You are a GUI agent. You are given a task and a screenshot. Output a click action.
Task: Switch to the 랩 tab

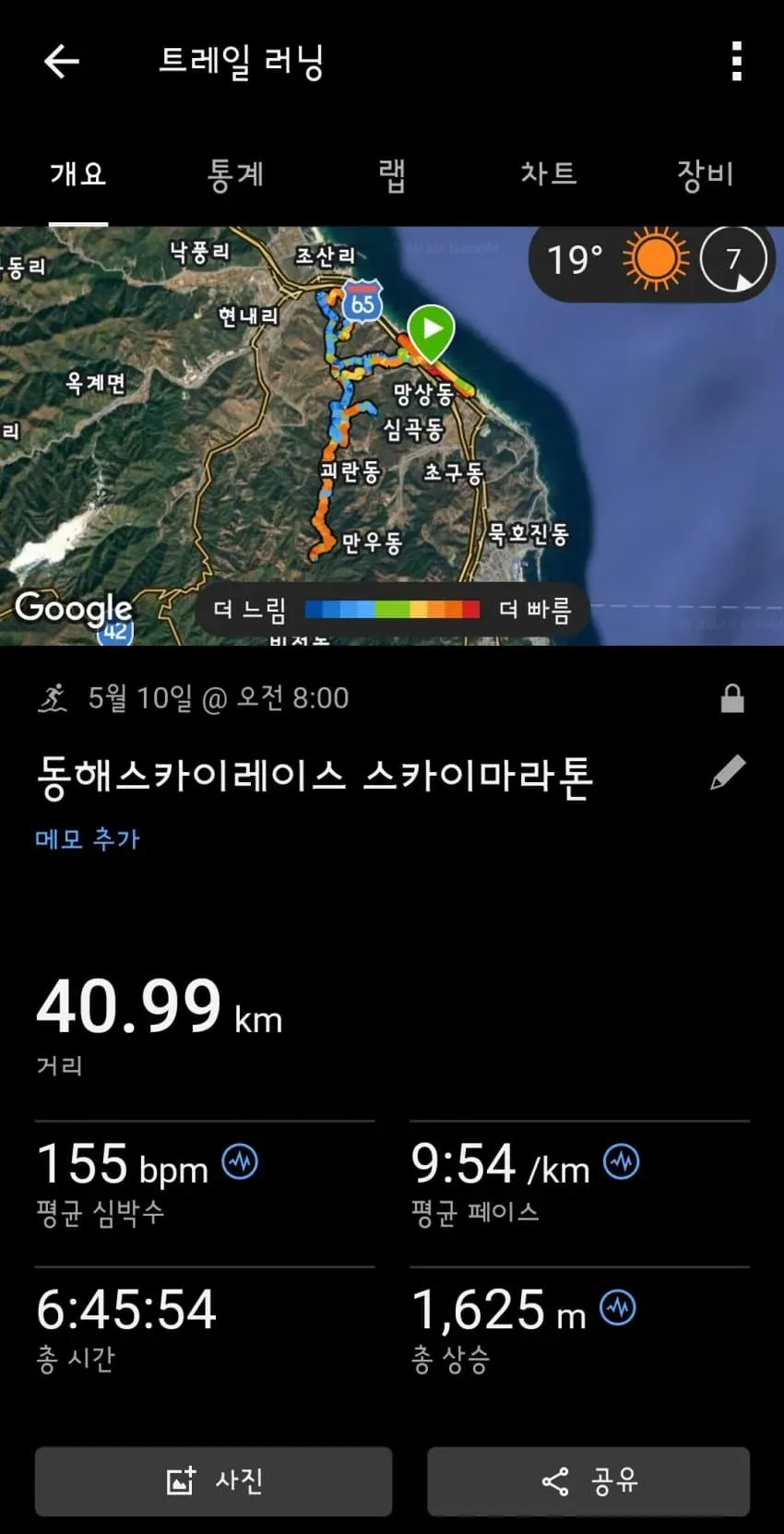pyautogui.click(x=392, y=174)
